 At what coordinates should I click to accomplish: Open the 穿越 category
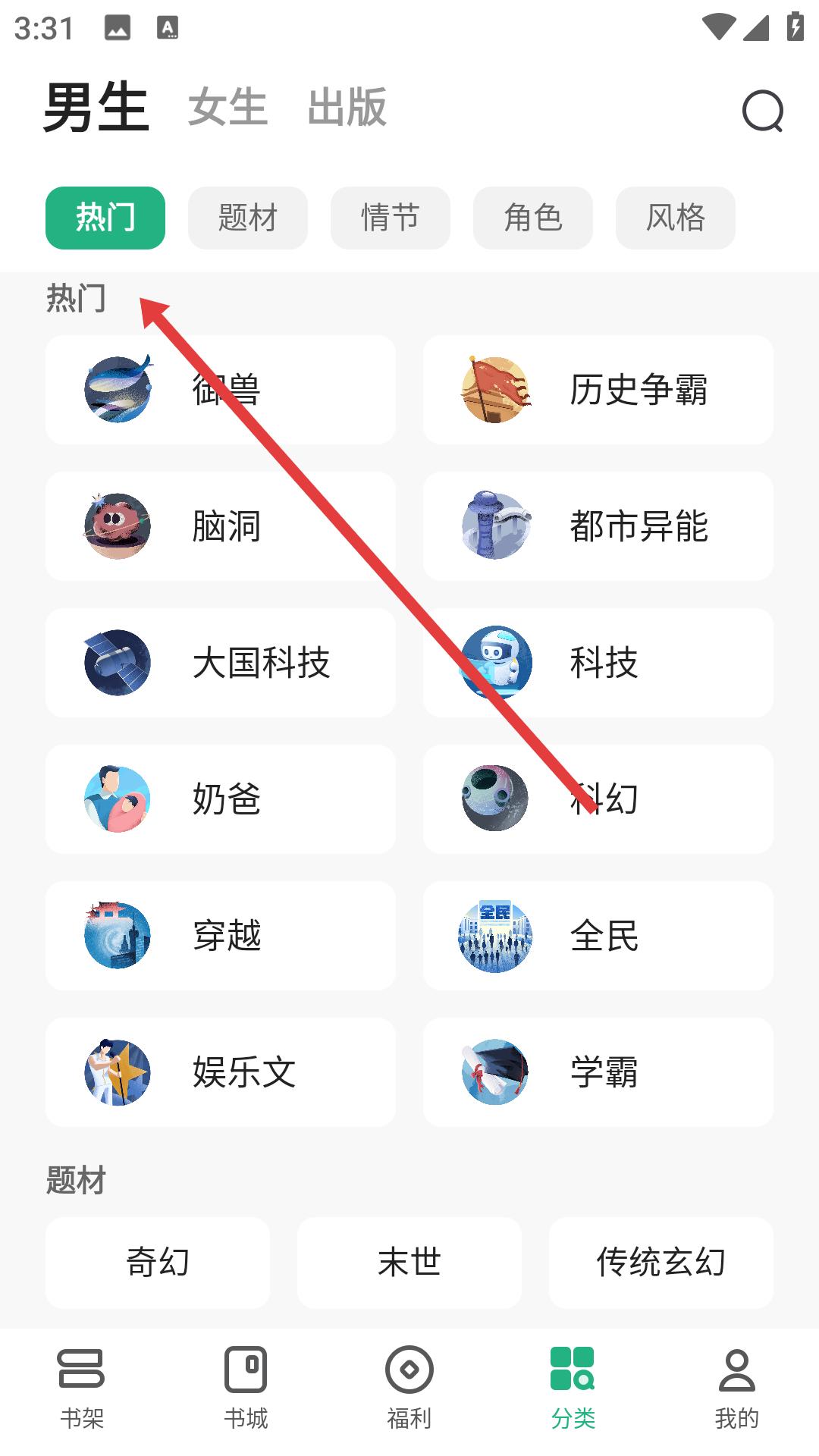[x=221, y=936]
